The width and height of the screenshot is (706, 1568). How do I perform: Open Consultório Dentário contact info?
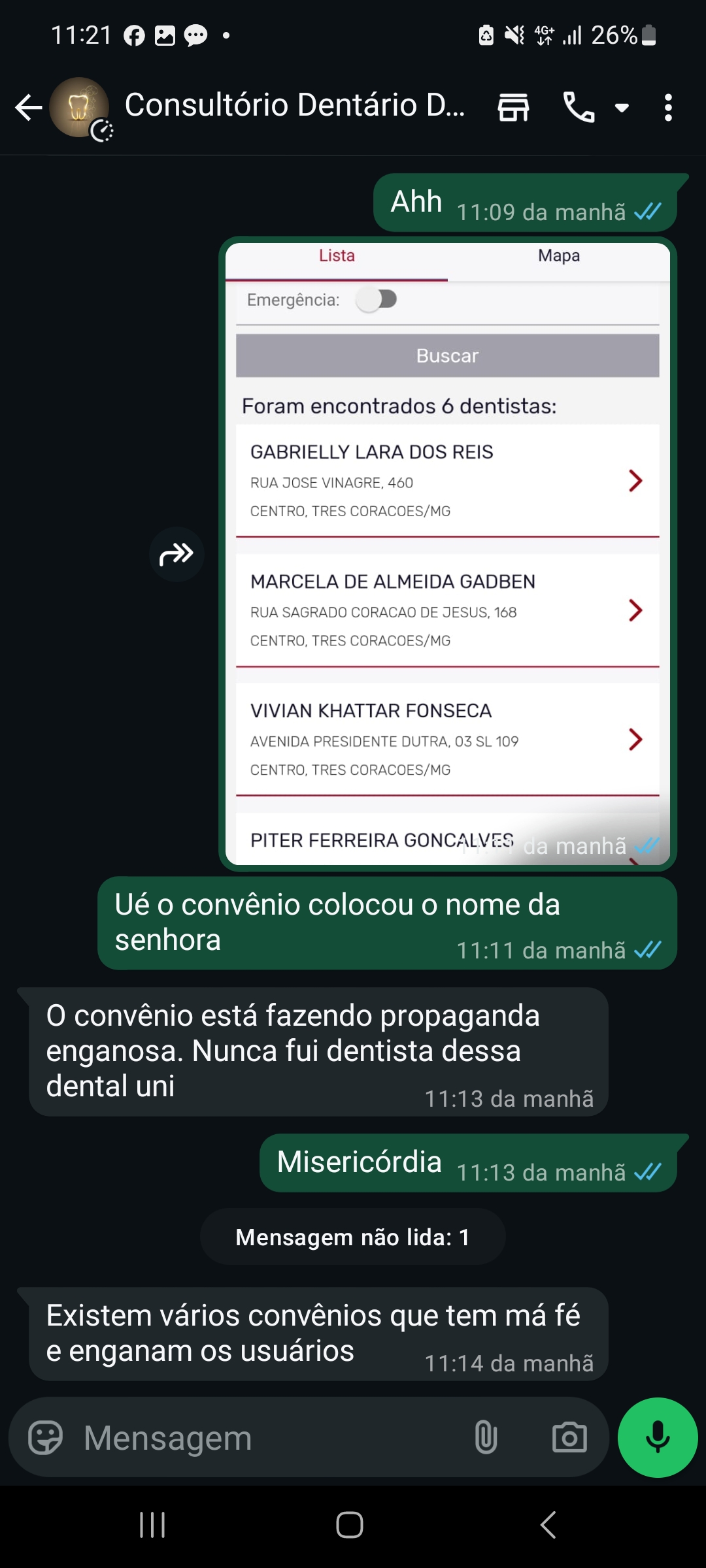pos(294,106)
